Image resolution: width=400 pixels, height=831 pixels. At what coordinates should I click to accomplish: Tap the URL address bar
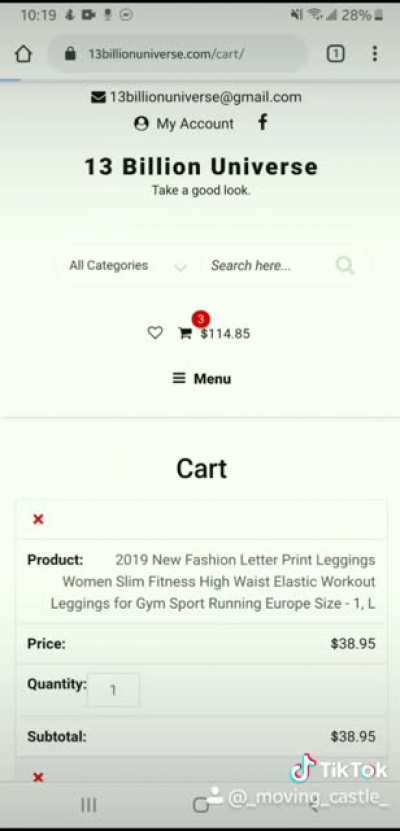pyautogui.click(x=177, y=54)
